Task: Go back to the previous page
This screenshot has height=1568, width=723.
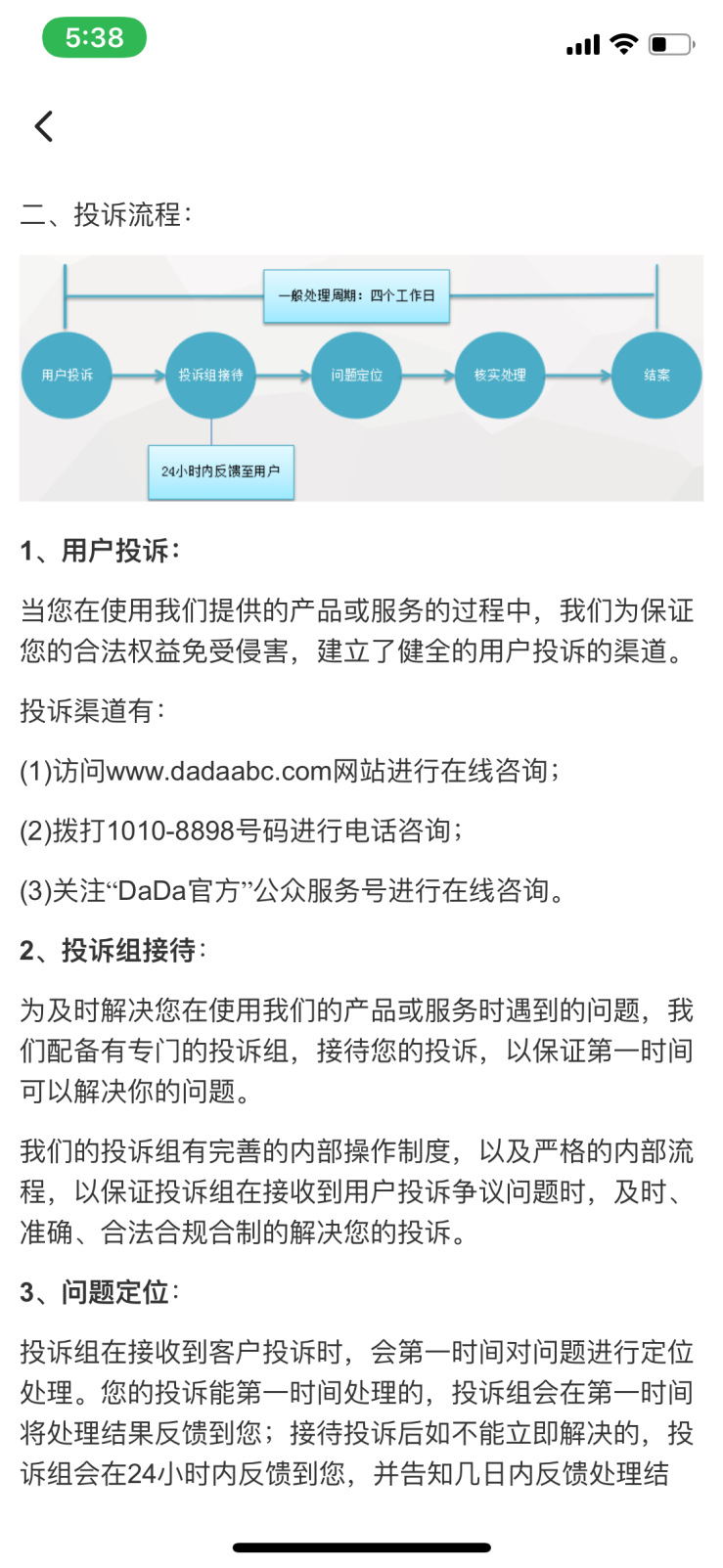Action: 44,126
